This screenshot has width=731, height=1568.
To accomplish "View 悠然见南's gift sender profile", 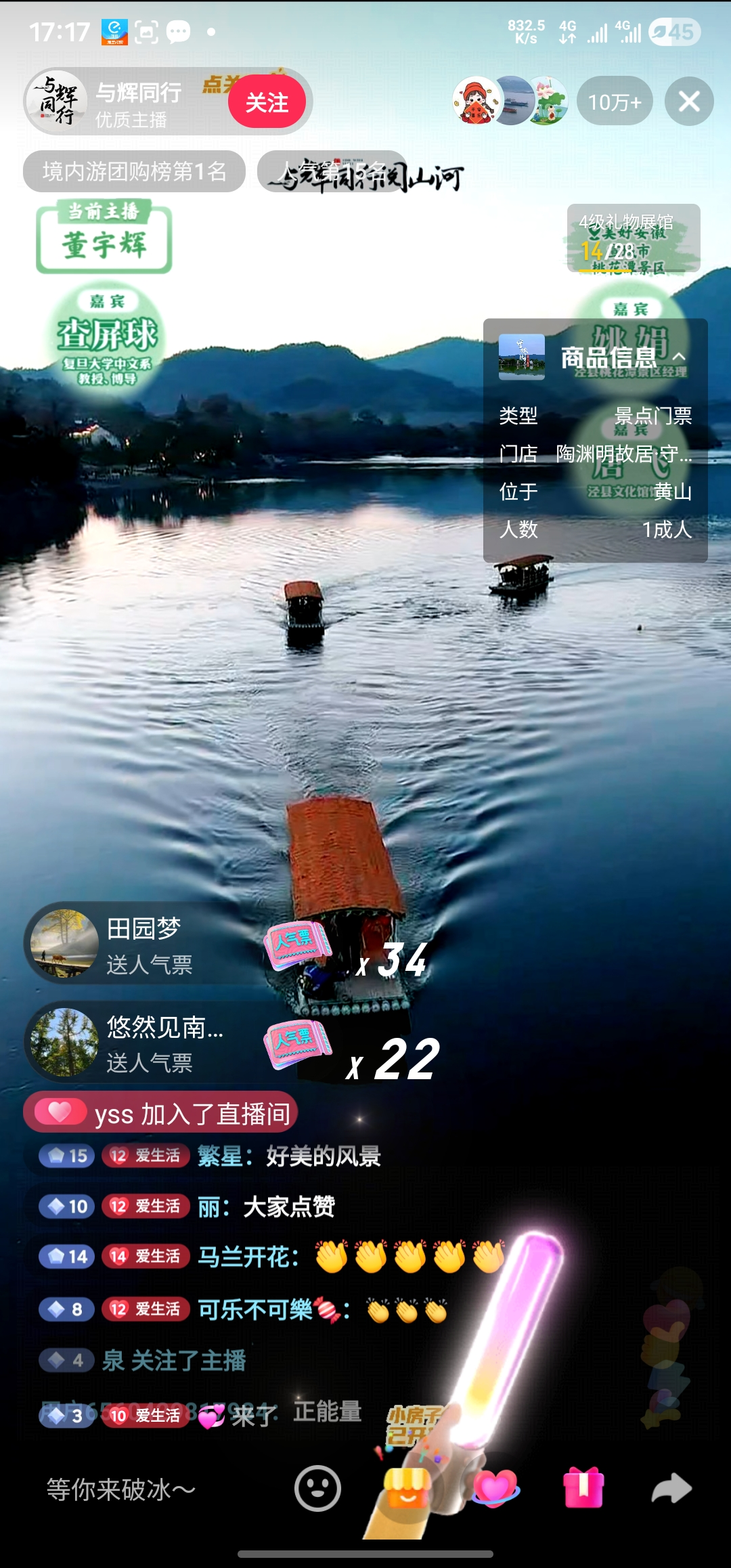I will click(65, 1042).
